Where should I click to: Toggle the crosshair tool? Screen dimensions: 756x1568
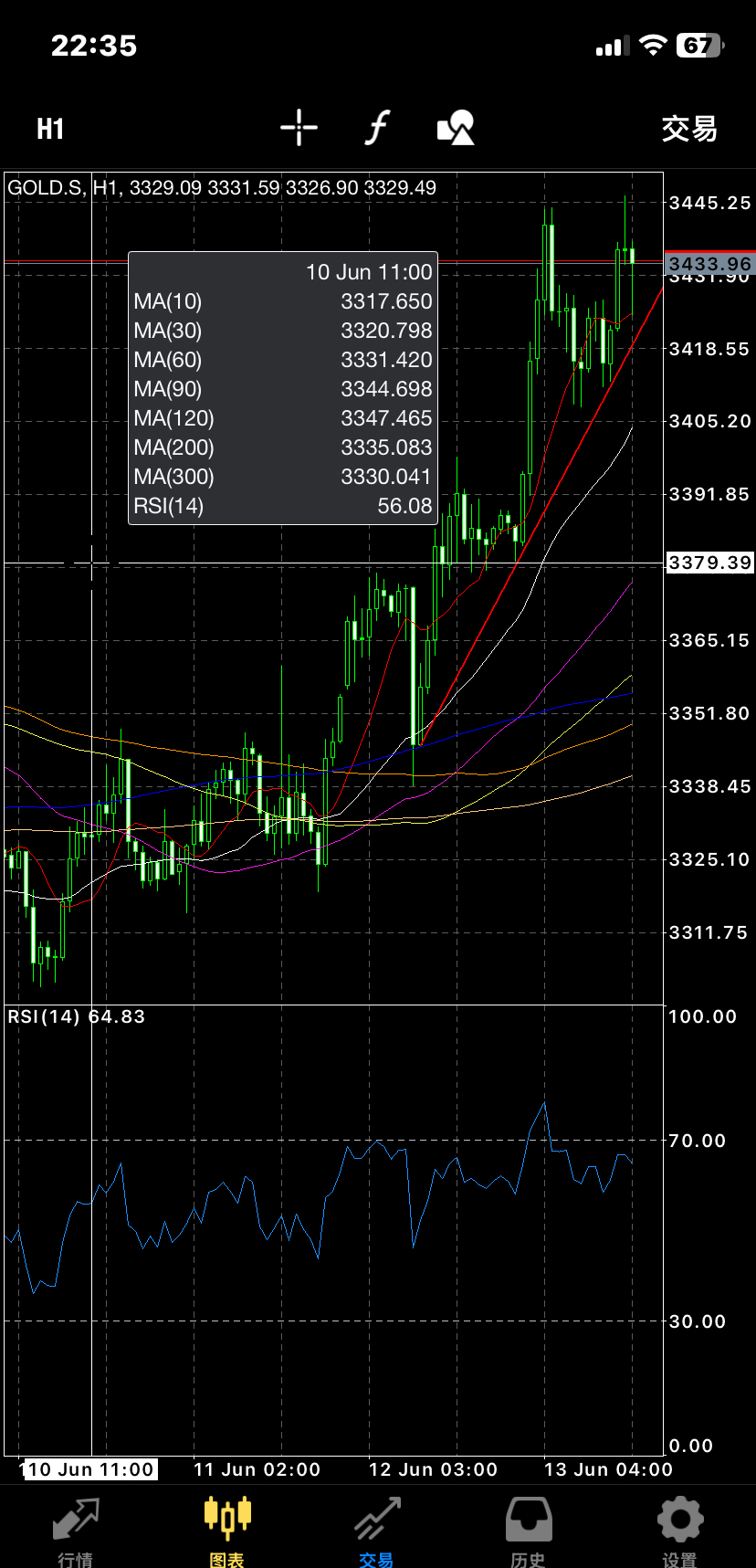[x=299, y=128]
